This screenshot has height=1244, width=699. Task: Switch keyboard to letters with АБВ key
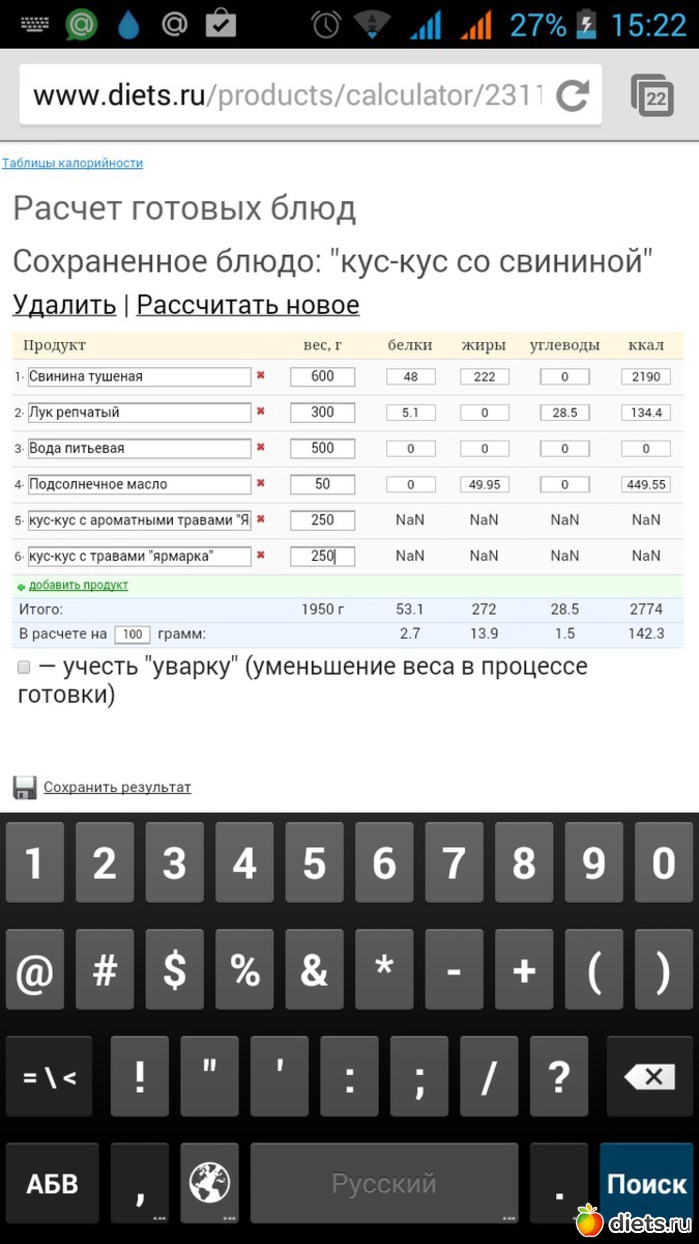(x=52, y=1185)
